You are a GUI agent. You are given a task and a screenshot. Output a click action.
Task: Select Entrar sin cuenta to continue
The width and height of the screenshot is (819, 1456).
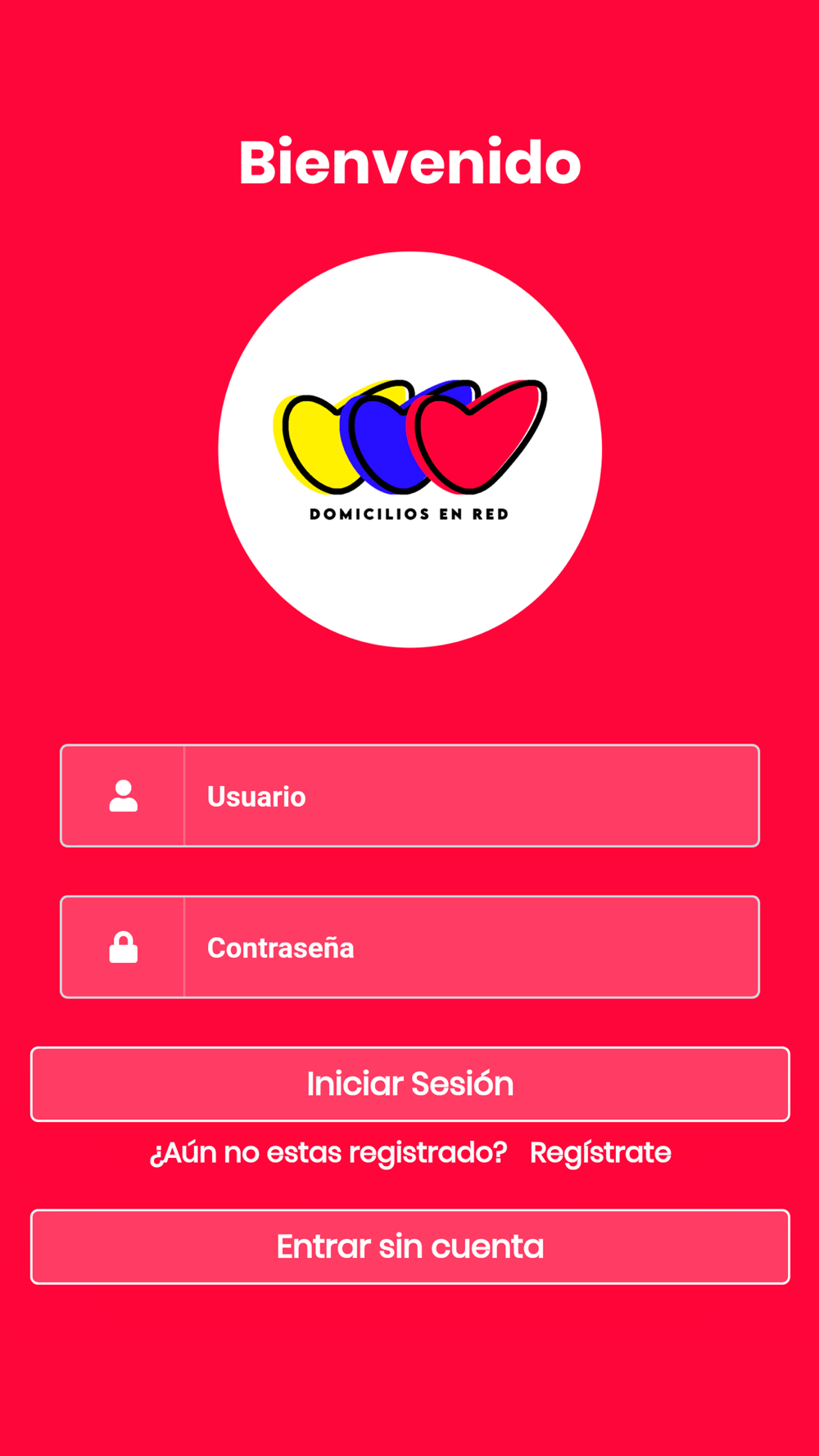[409, 1247]
